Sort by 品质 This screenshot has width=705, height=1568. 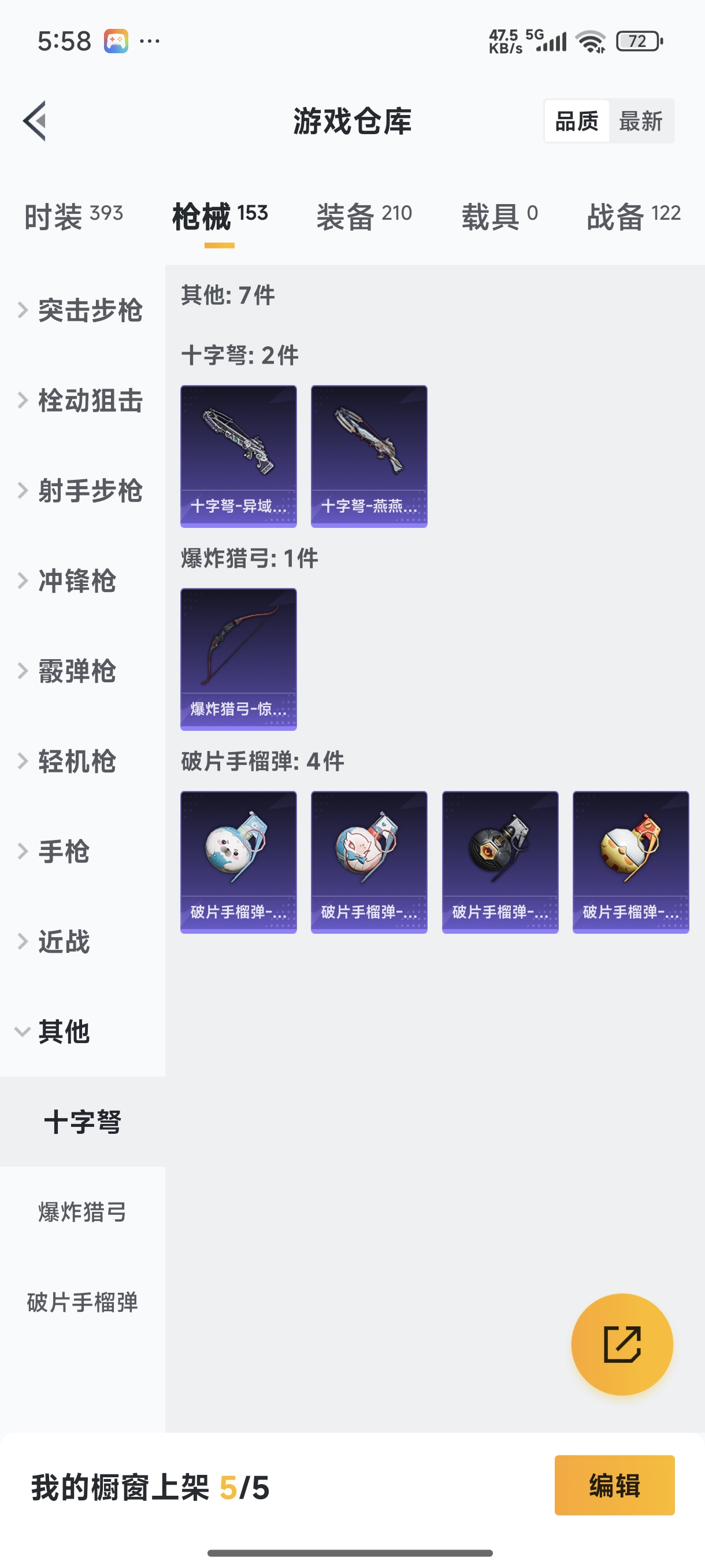[x=577, y=121]
